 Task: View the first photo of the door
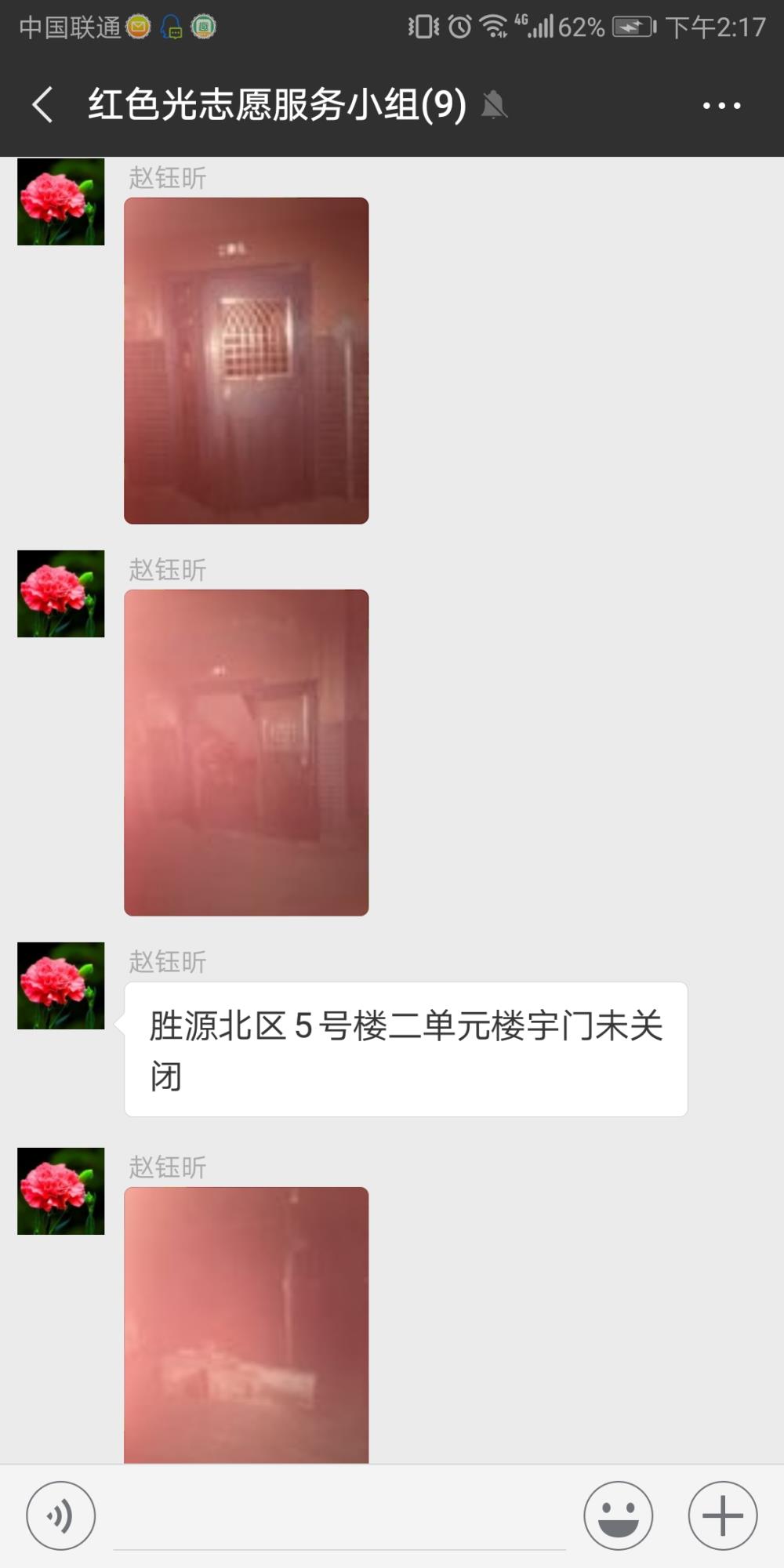pyautogui.click(x=246, y=361)
